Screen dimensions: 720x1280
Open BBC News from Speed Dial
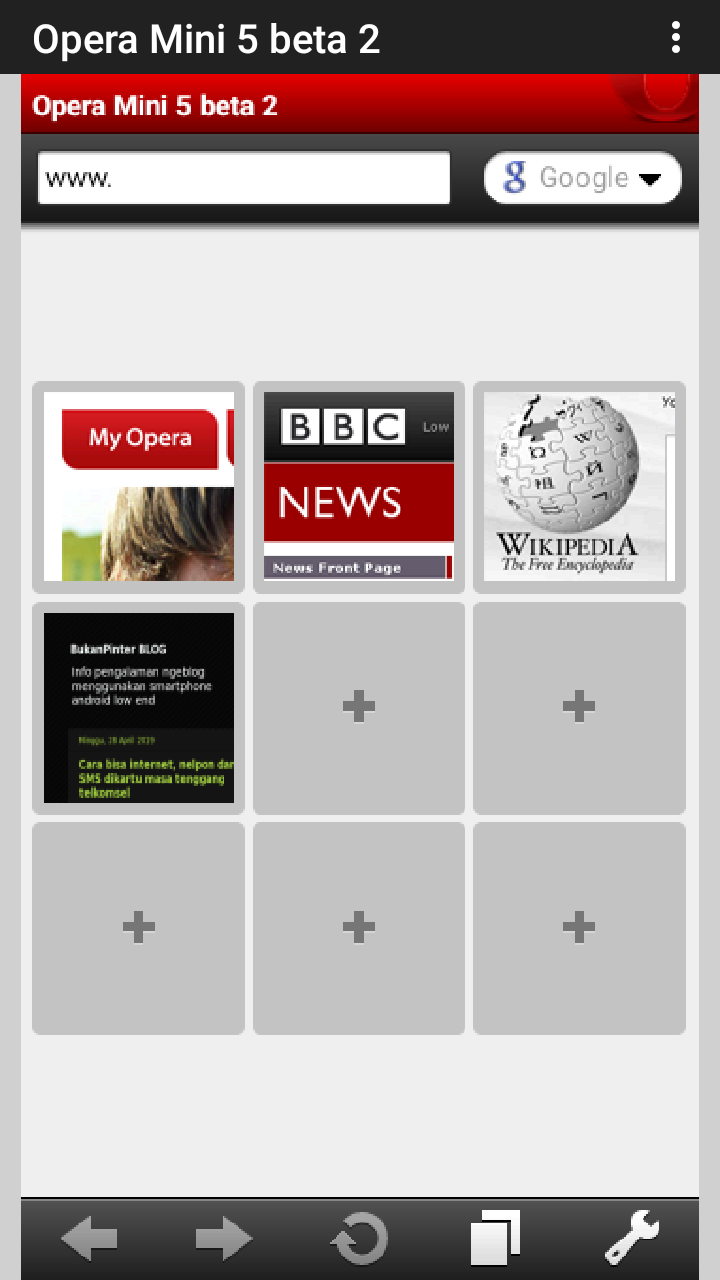pos(358,486)
